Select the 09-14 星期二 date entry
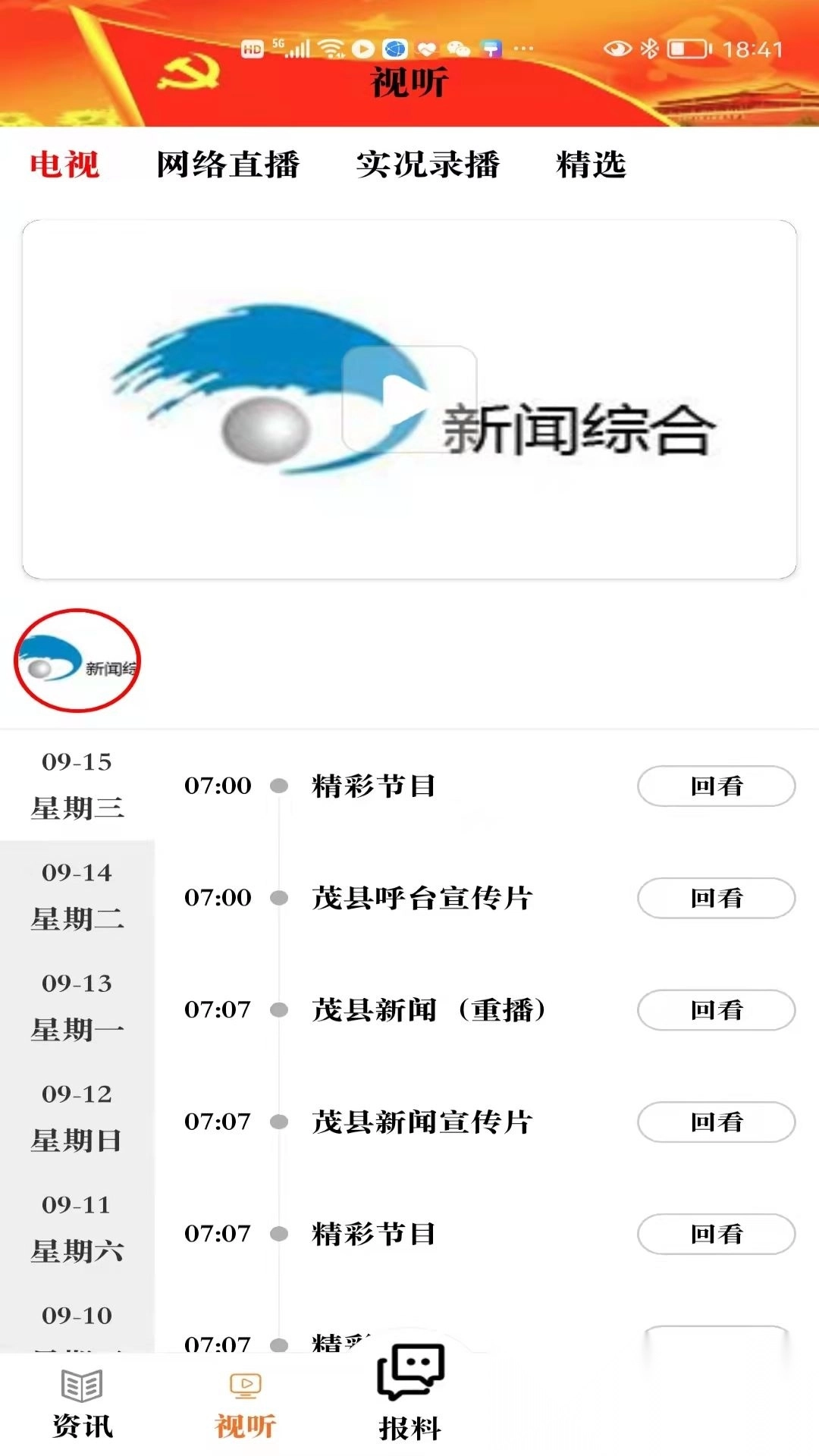 79,897
